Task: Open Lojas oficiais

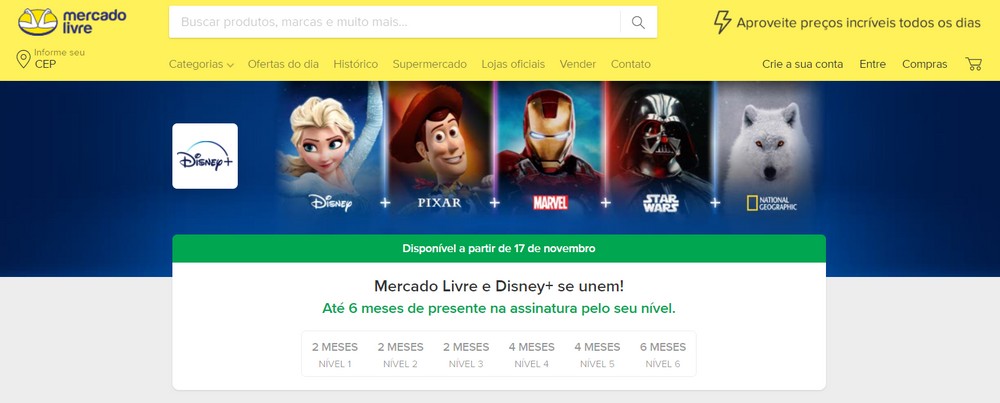Action: tap(513, 64)
